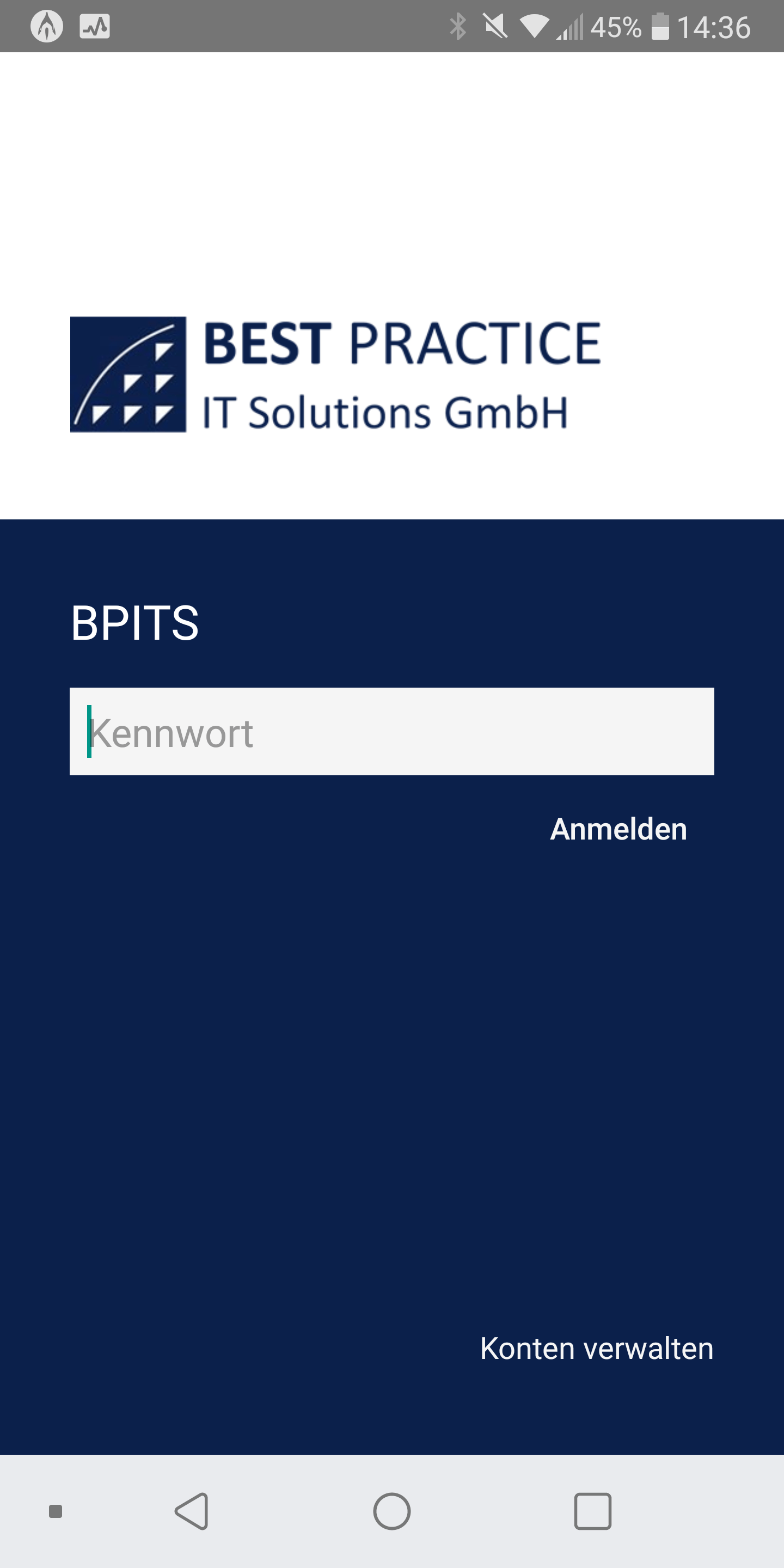Focus the Kennwort password field

pos(391,732)
